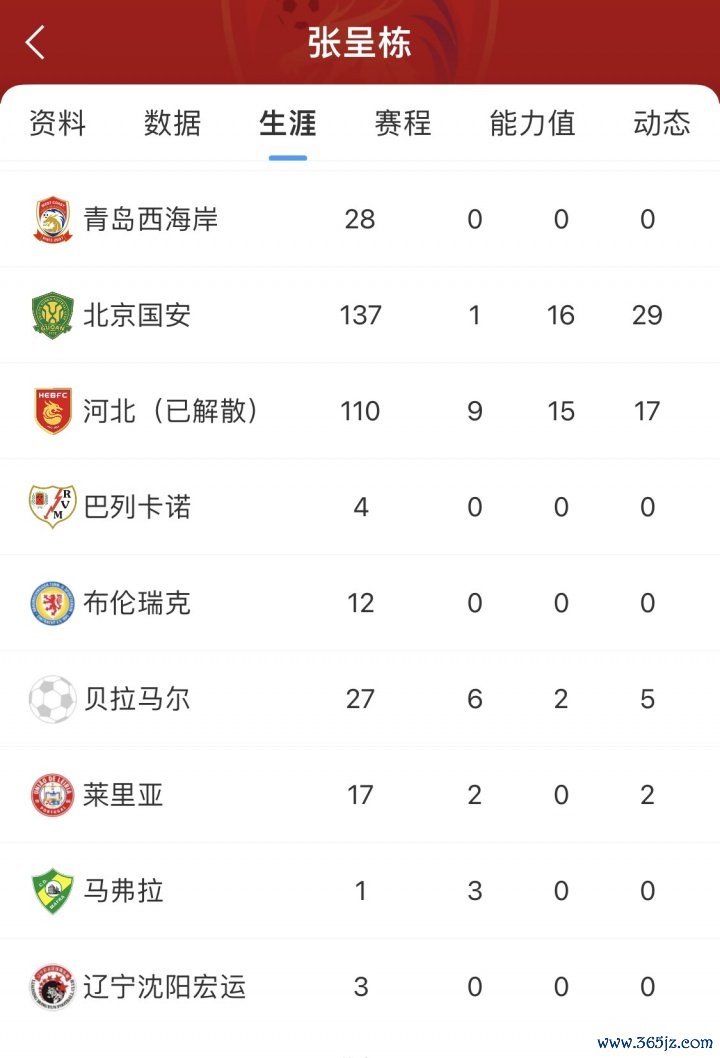Viewport: 720px width, 1058px height.
Task: Switch to the 资料 tab
Action: coord(57,123)
